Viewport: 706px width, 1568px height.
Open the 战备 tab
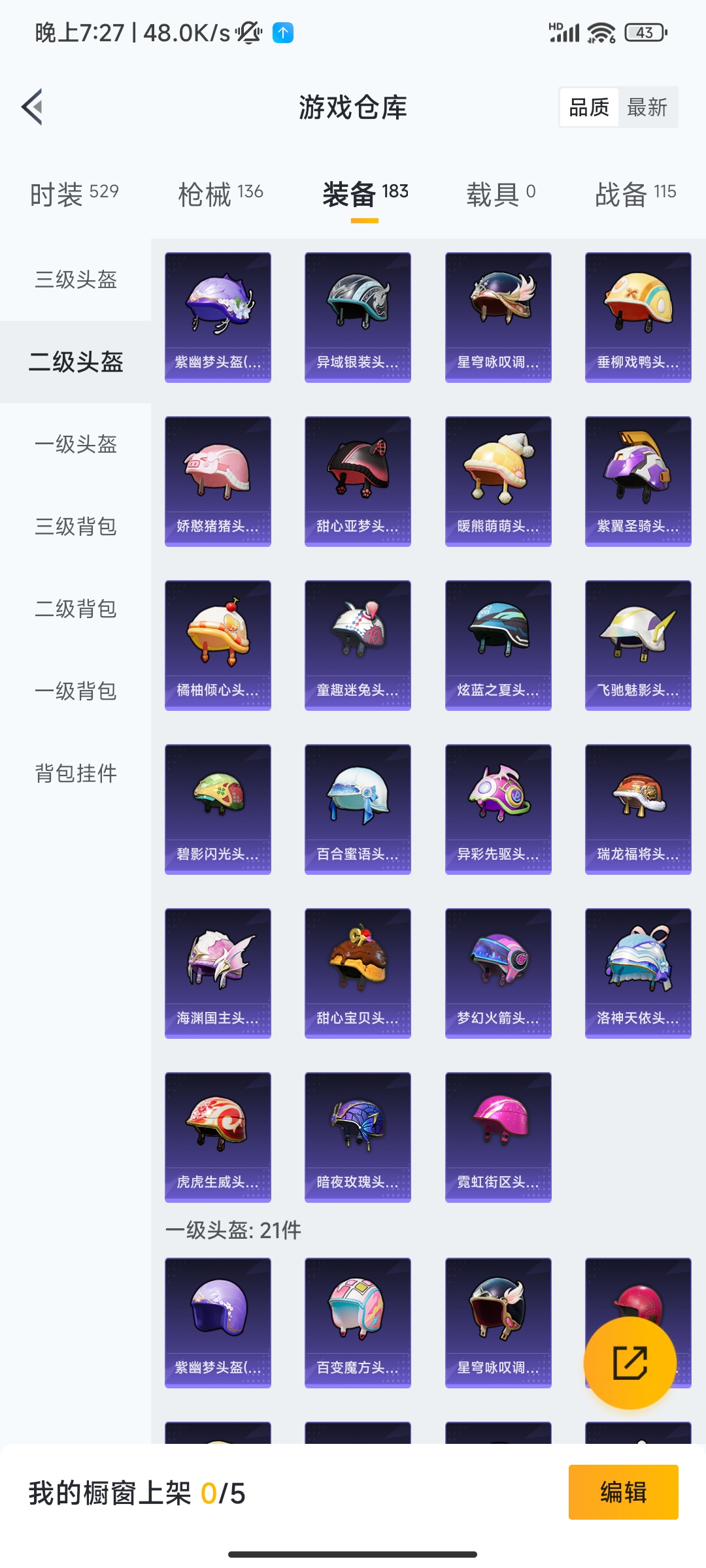635,193
